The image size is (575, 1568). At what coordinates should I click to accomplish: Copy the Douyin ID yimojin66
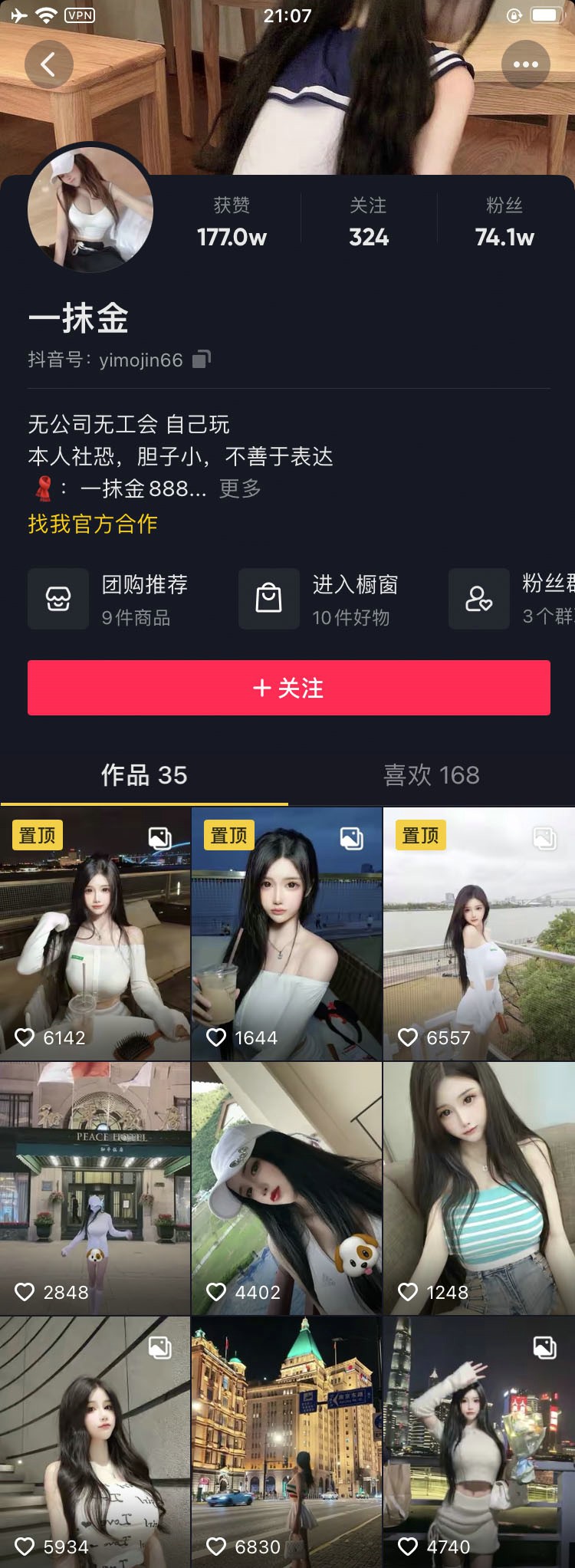[202, 359]
